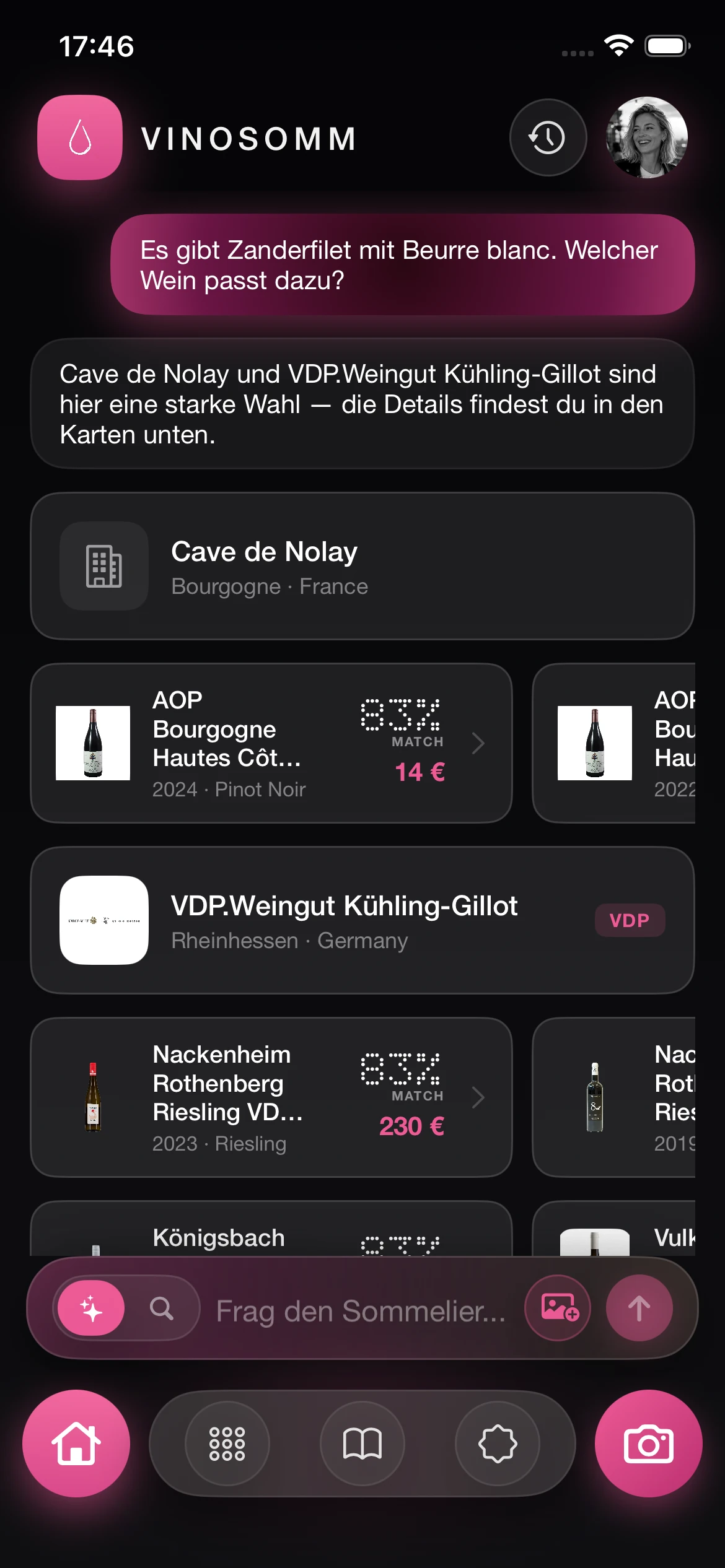Go to the home tab

click(76, 1444)
